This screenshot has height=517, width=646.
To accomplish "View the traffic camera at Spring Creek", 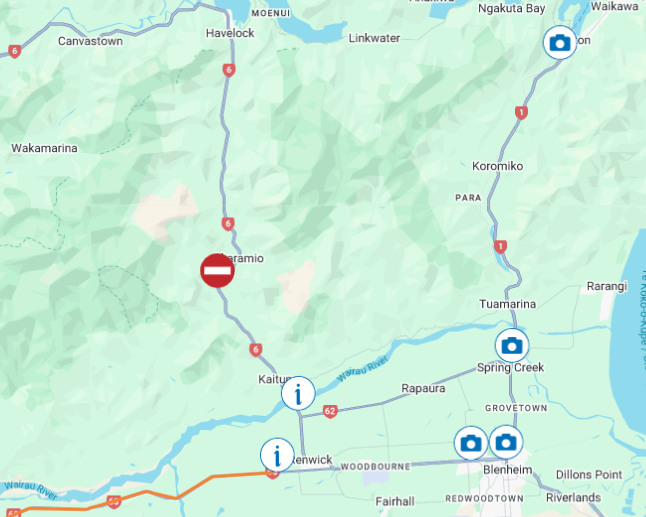I will 512,346.
